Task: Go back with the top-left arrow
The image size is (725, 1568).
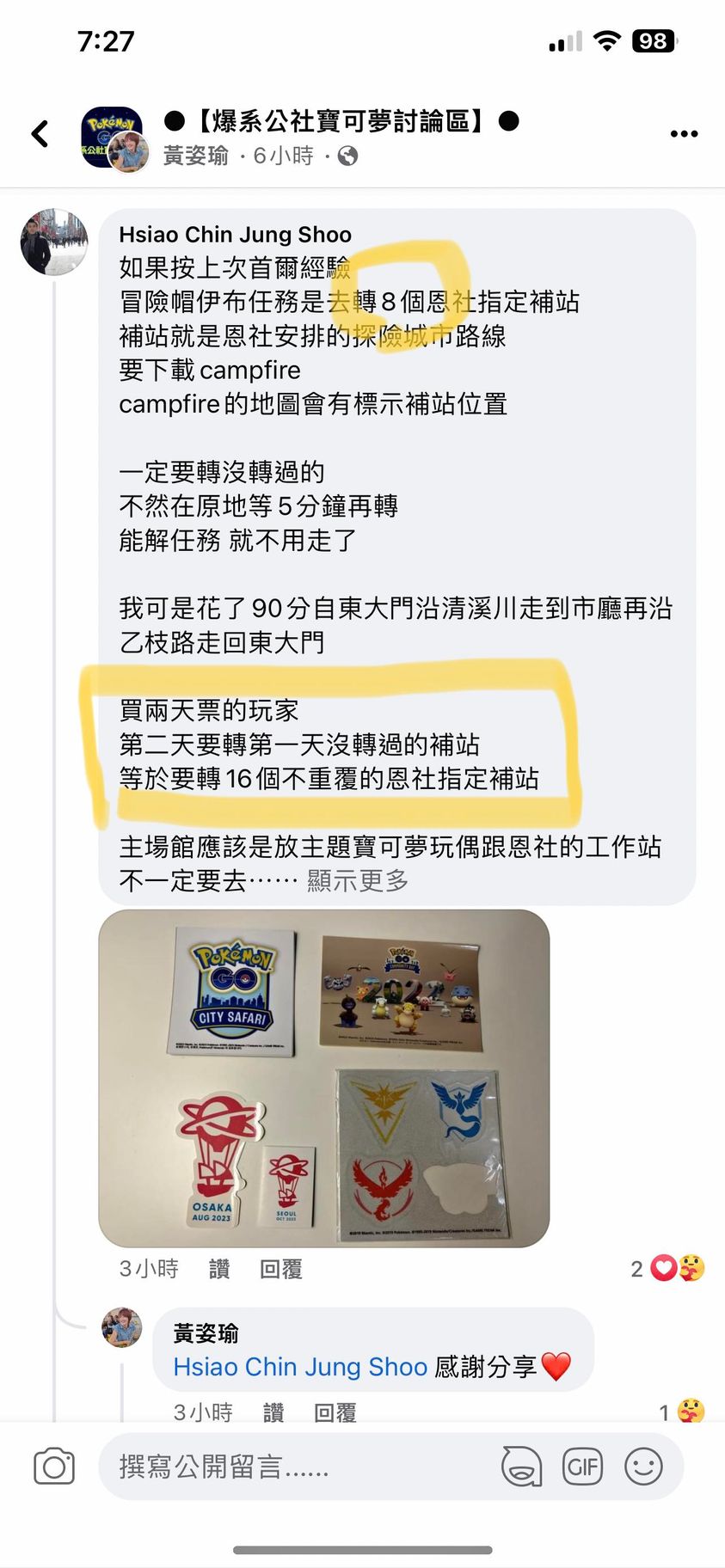Action: coord(40,134)
